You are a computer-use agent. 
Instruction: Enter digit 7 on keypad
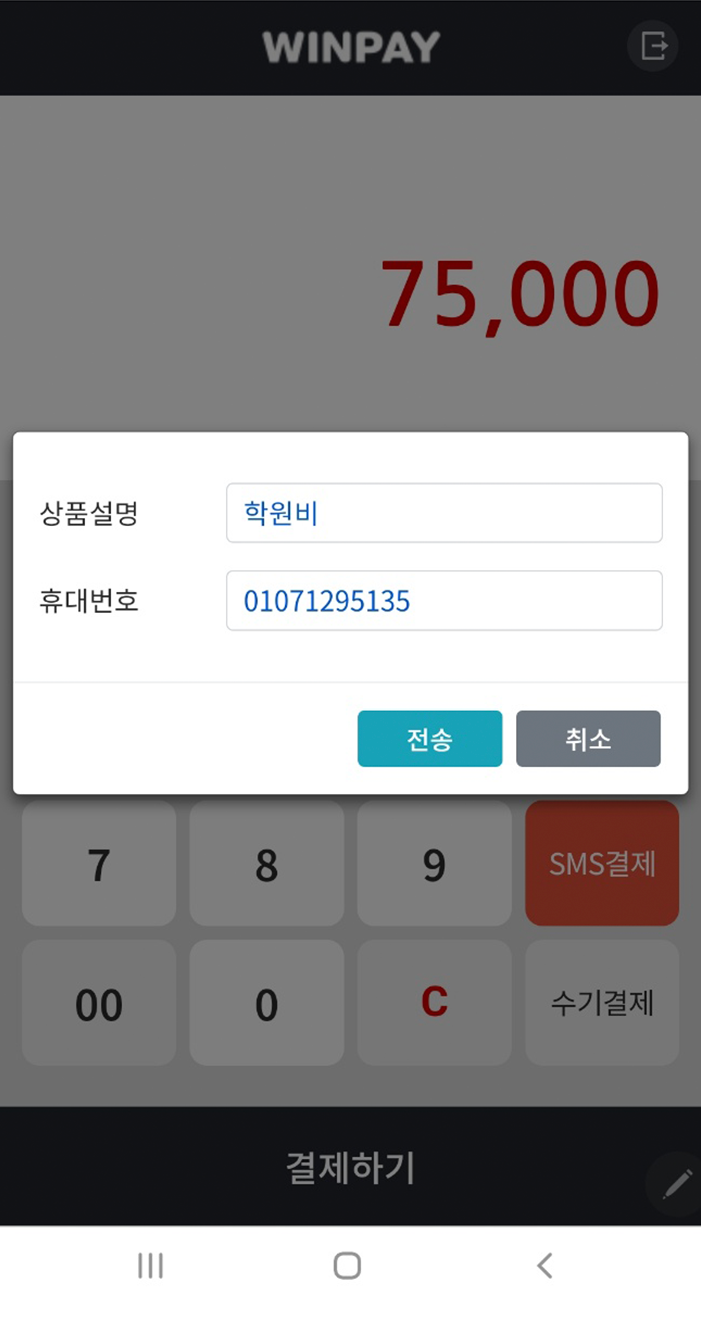[x=99, y=864]
